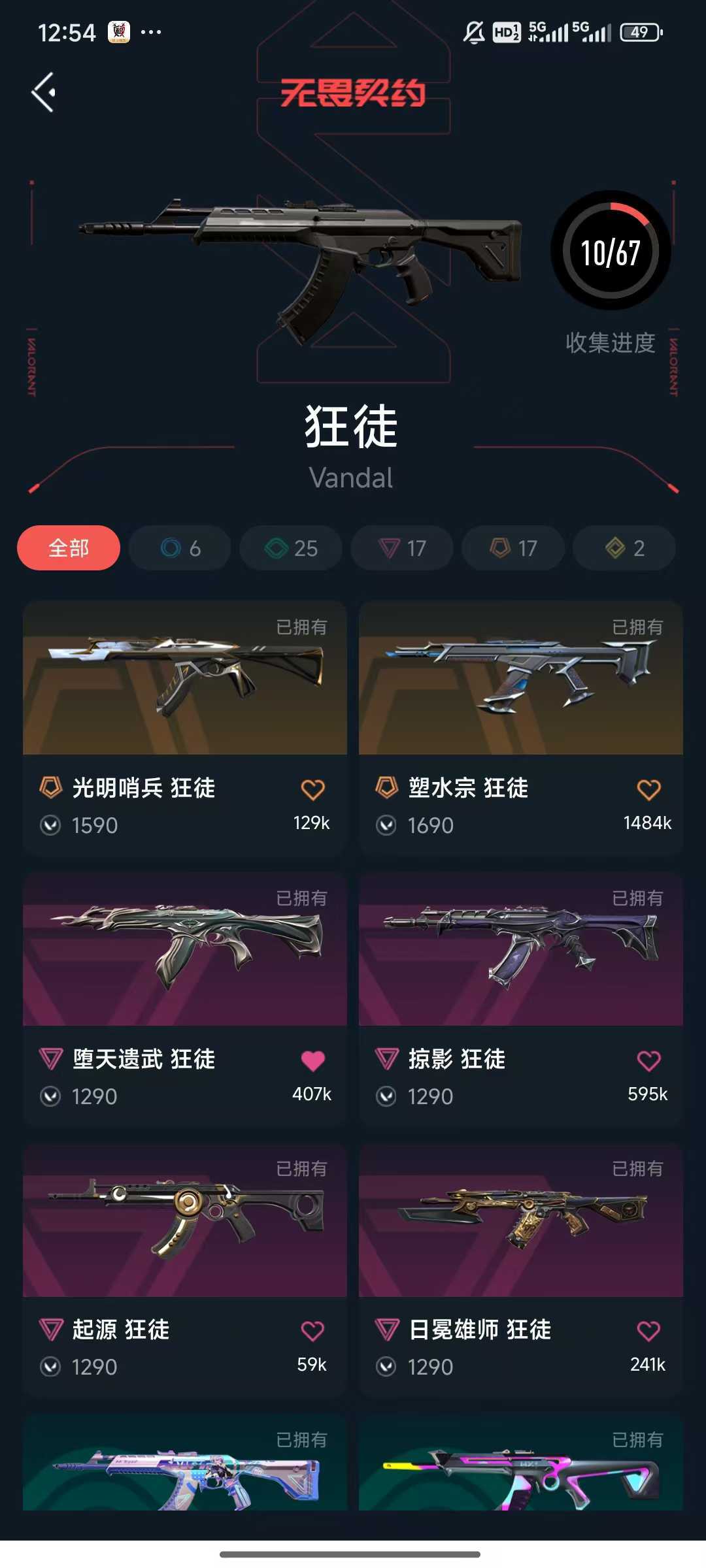Filter skins by the orange tier showing 17
This screenshot has height=1568, width=706.
513,547
